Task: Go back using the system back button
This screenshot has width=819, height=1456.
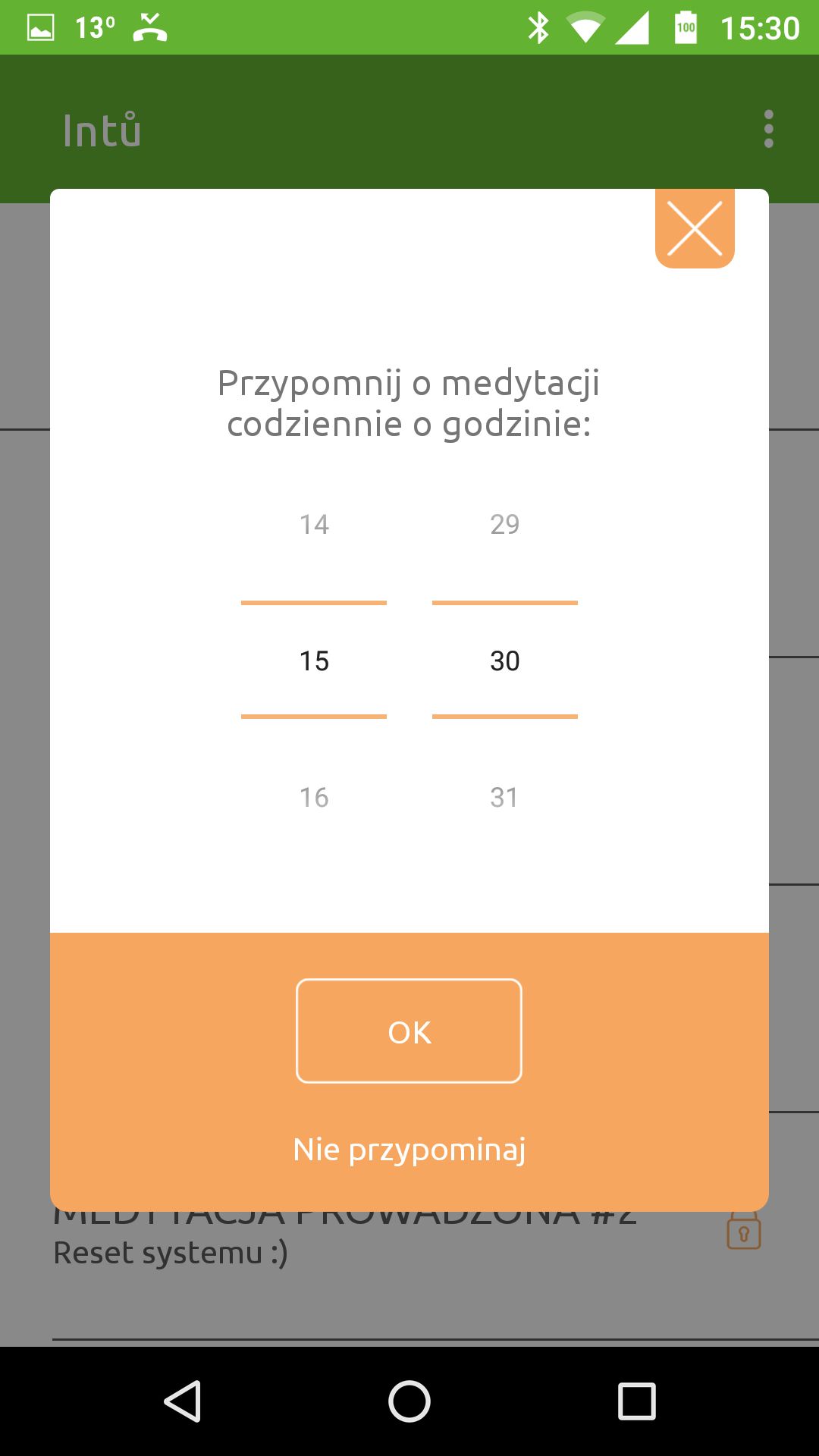Action: click(x=183, y=1401)
